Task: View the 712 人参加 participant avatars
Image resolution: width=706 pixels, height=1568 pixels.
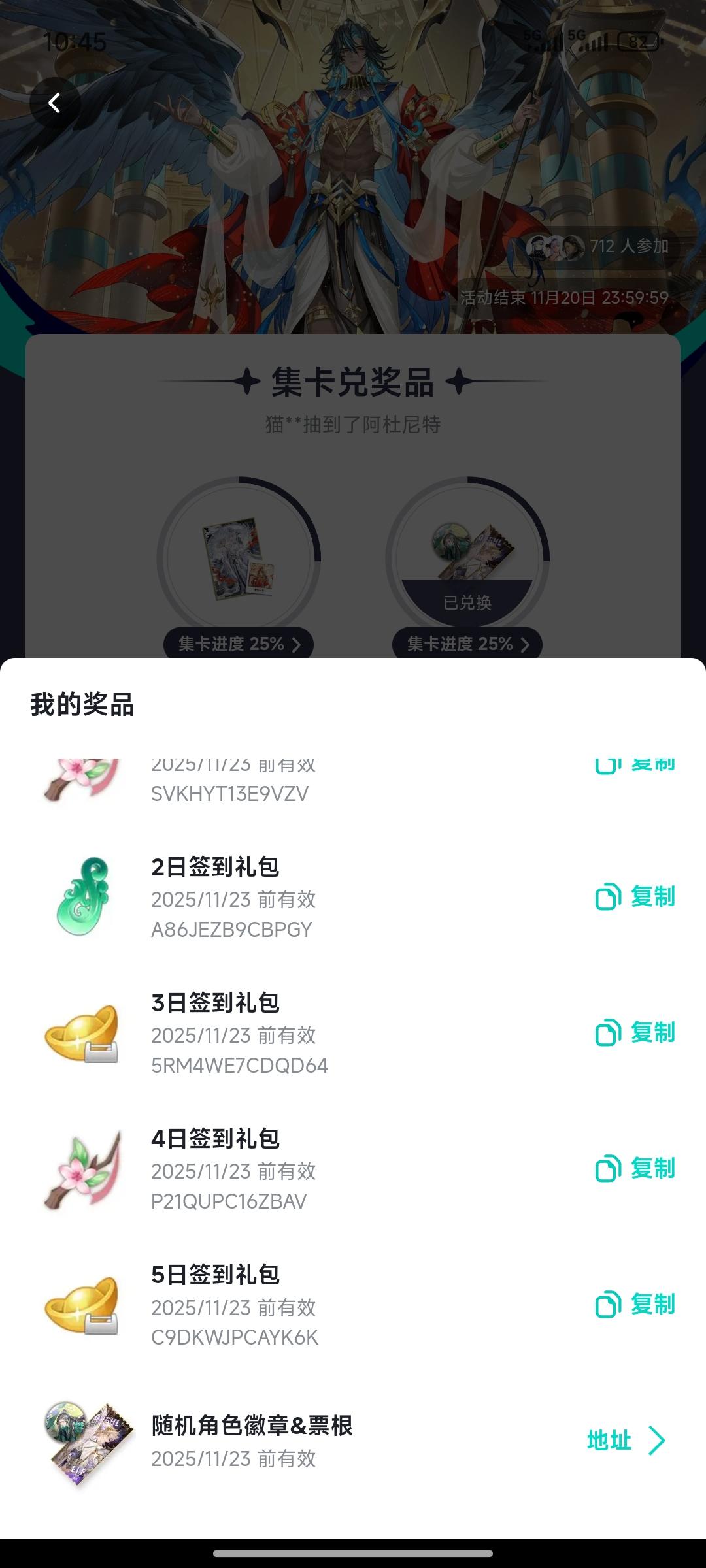Action: tap(556, 247)
